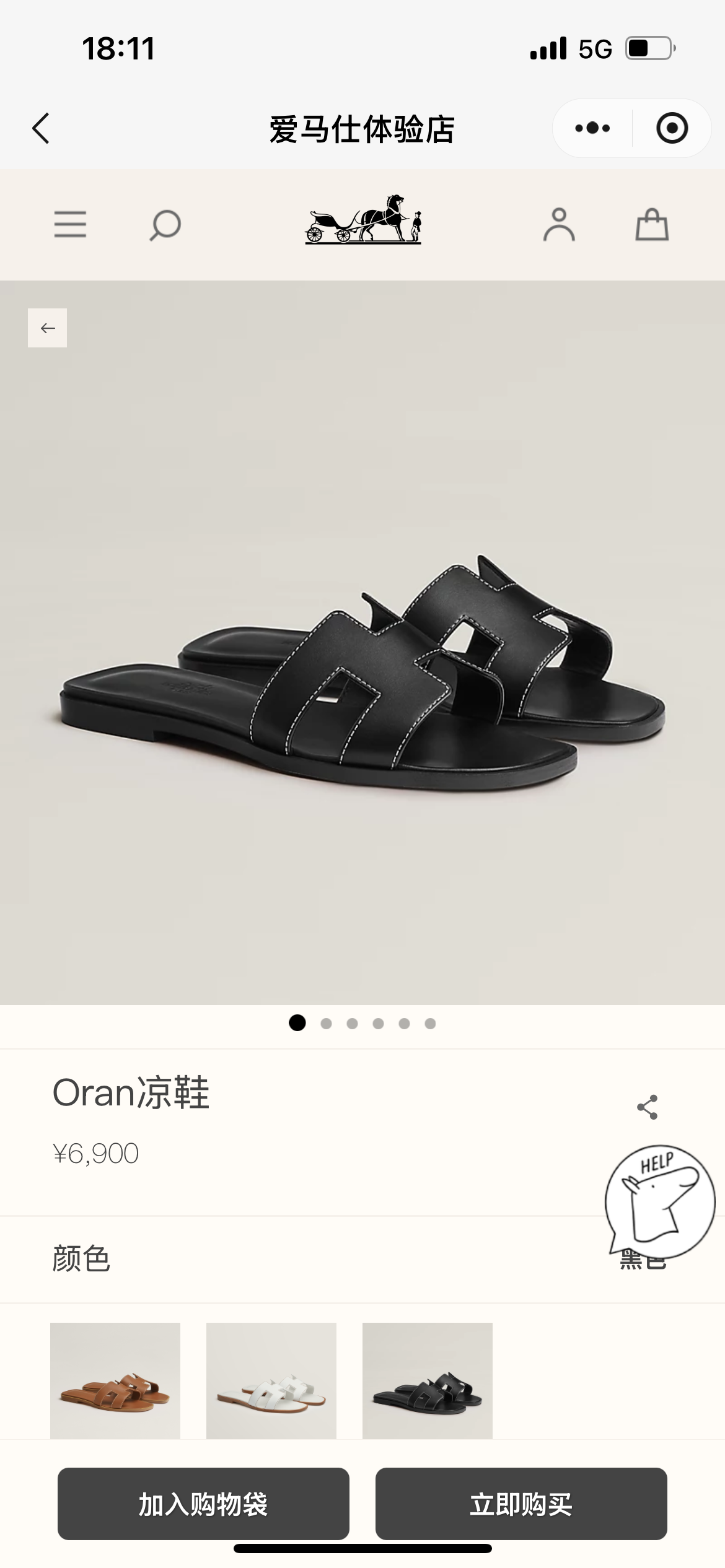Tap 立即购买 to buy now
725x1568 pixels.
pyautogui.click(x=522, y=1505)
